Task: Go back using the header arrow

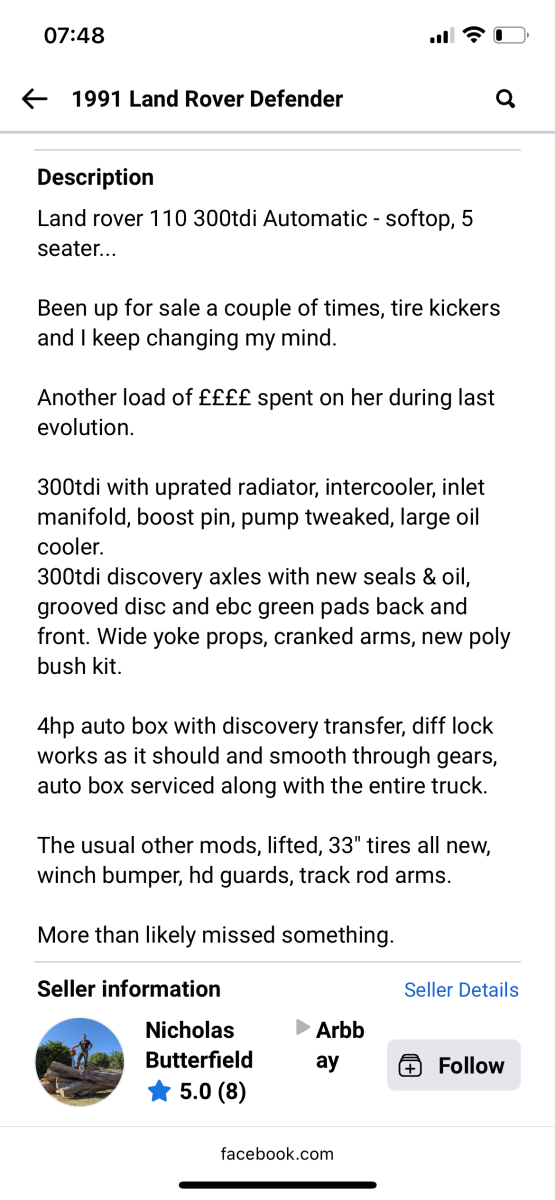Action: (x=35, y=99)
